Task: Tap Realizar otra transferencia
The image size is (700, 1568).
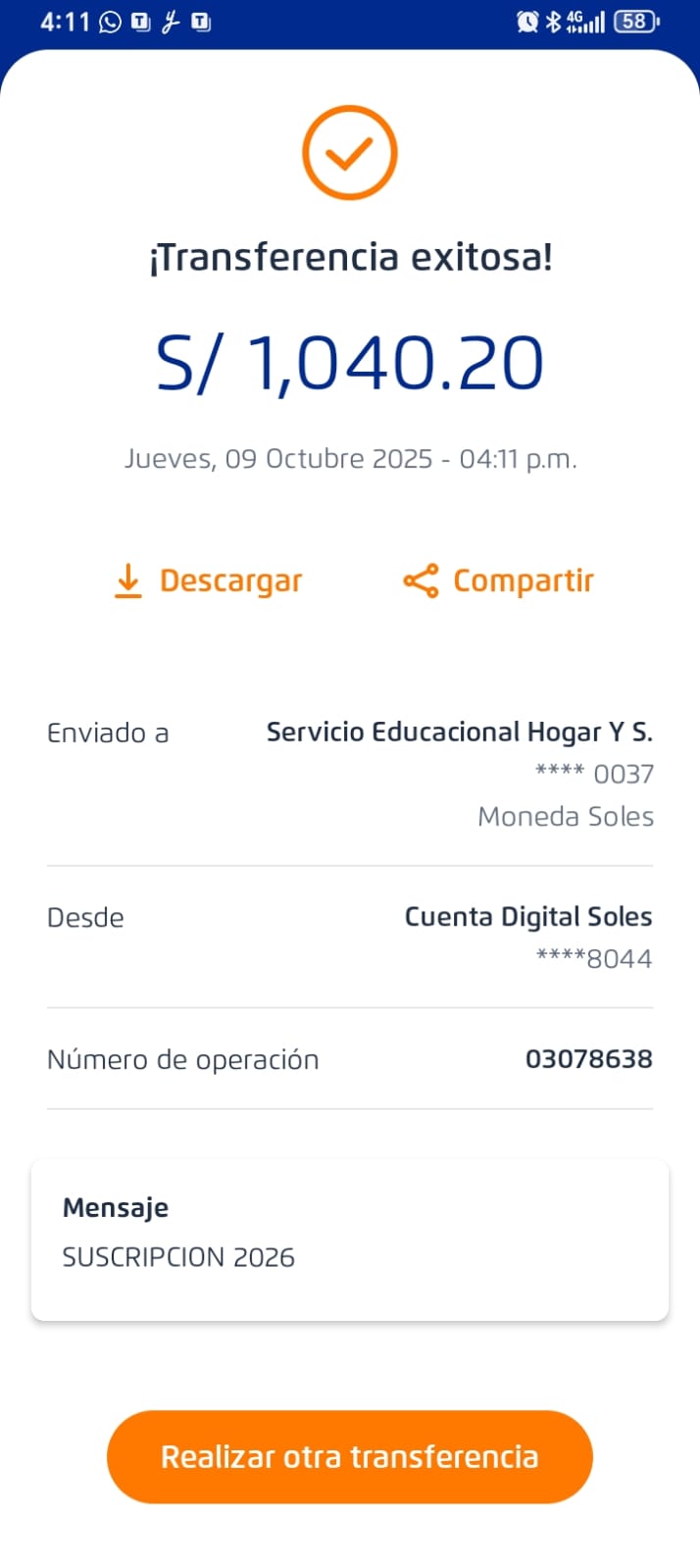Action: (350, 1456)
